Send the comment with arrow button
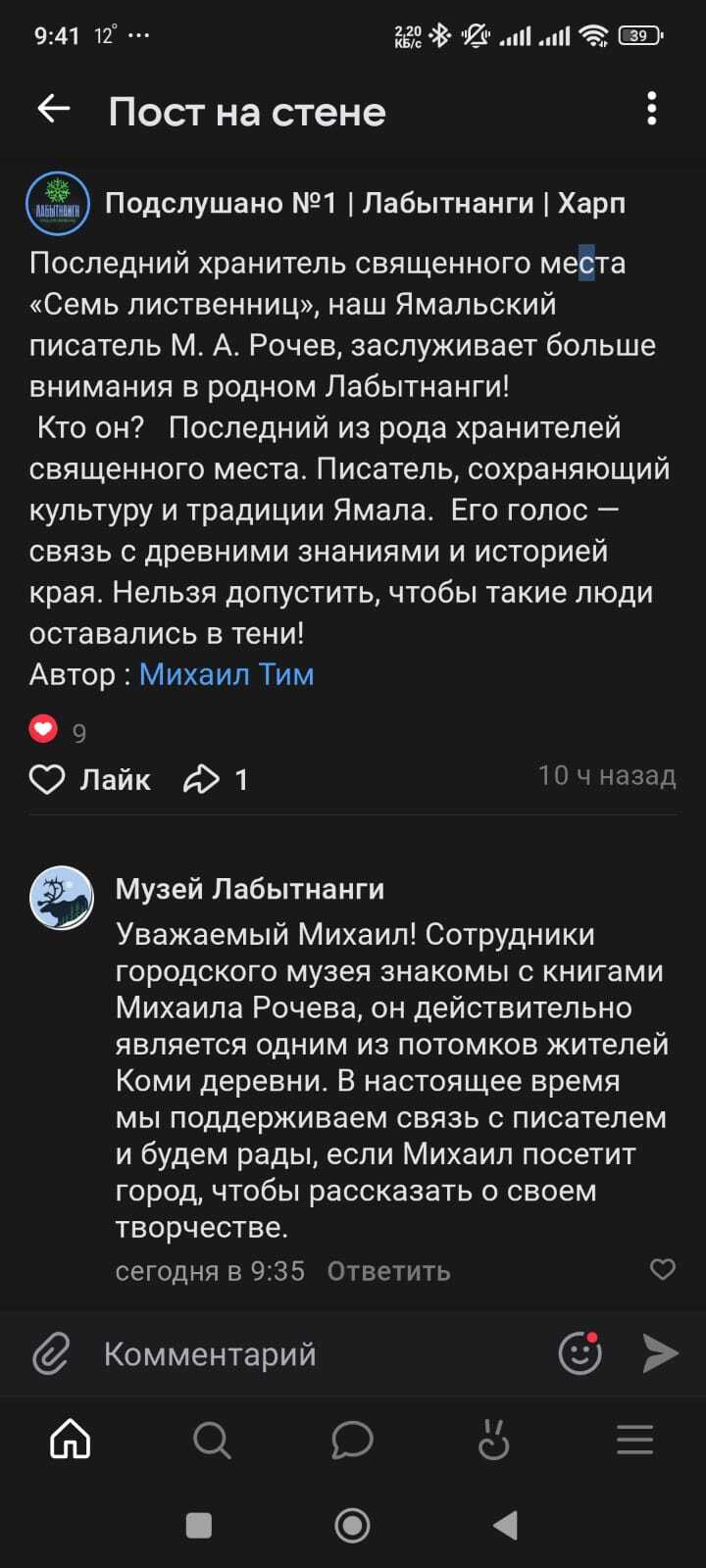 660,1353
